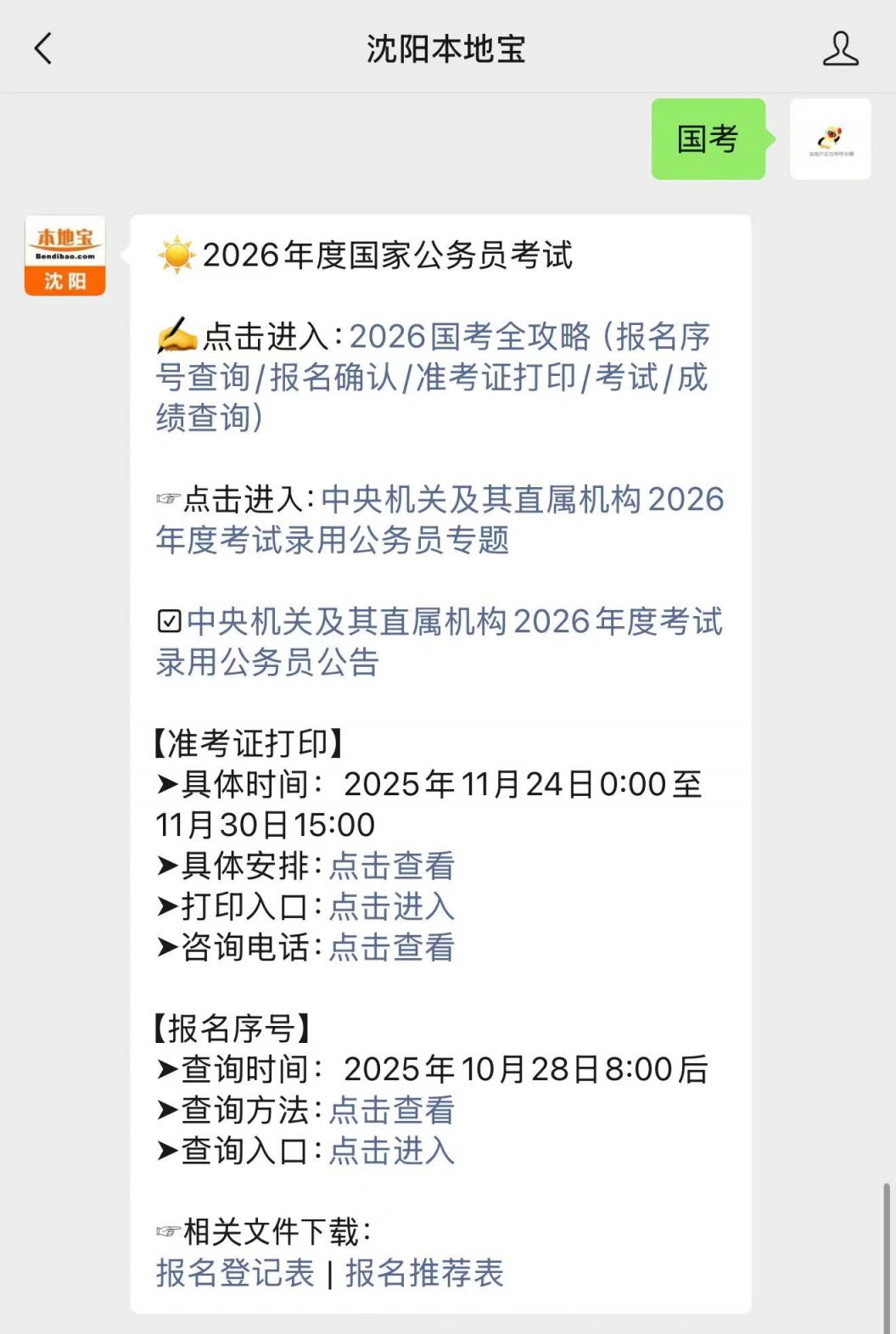Image resolution: width=896 pixels, height=1334 pixels.
Task: Open the account profile icon
Action: pos(840,49)
